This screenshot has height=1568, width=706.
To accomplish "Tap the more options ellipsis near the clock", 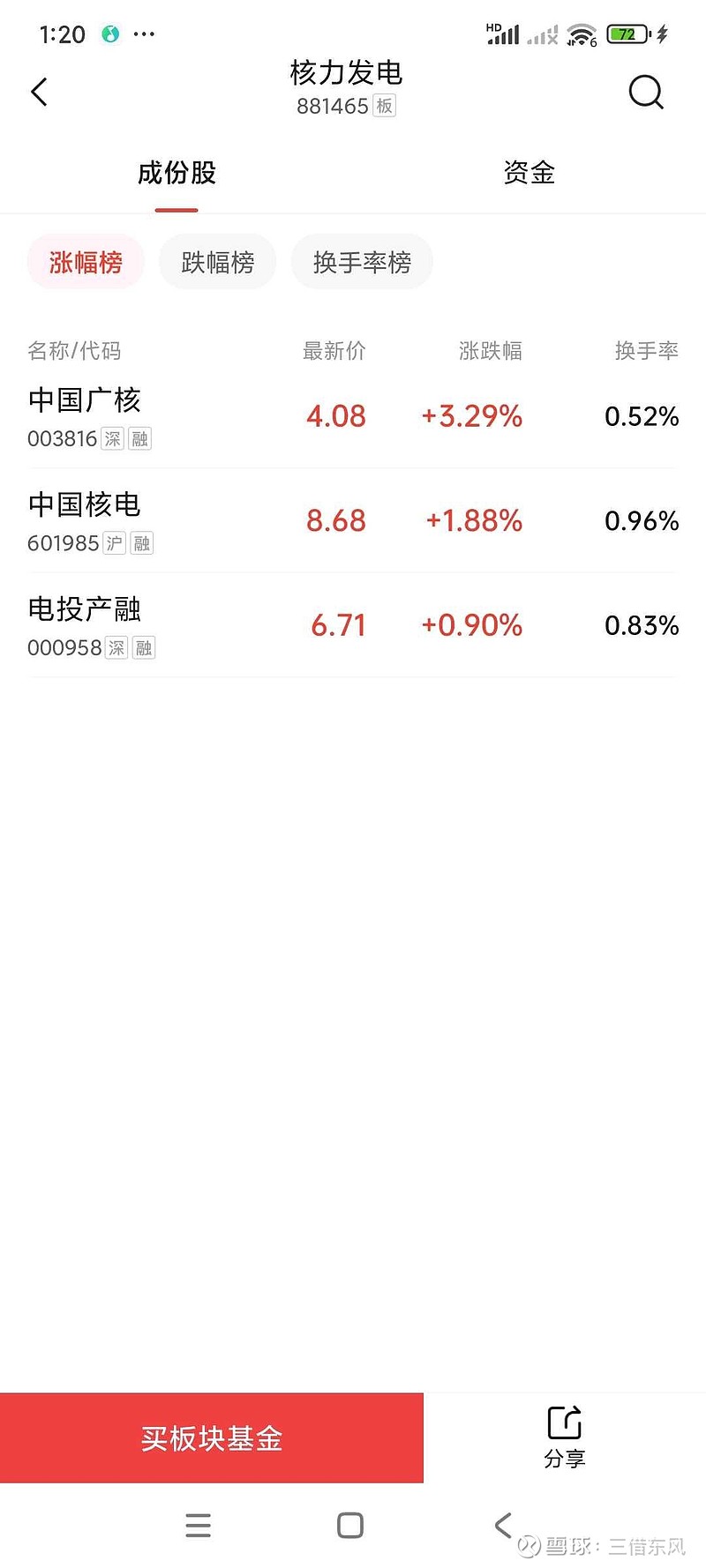I will click(143, 34).
